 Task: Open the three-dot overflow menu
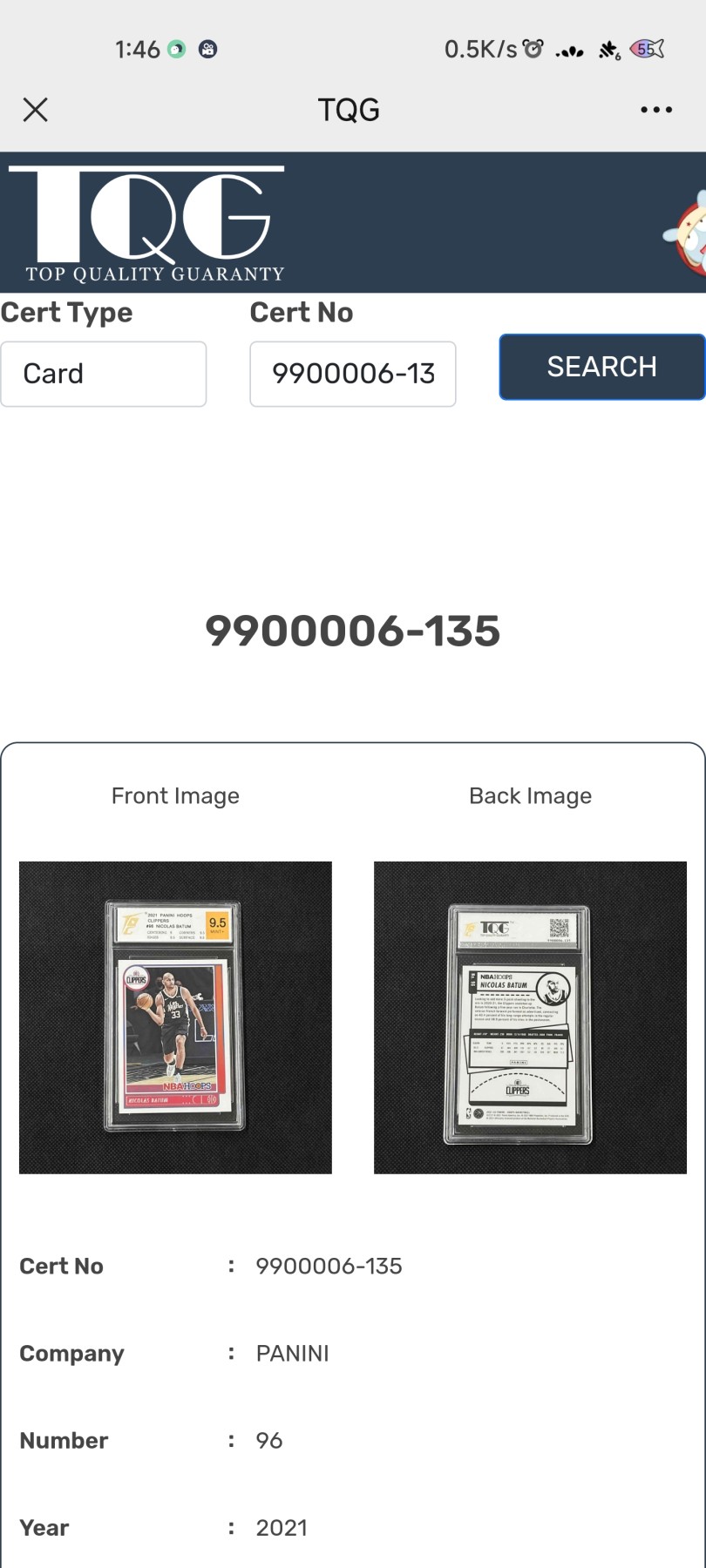(655, 110)
